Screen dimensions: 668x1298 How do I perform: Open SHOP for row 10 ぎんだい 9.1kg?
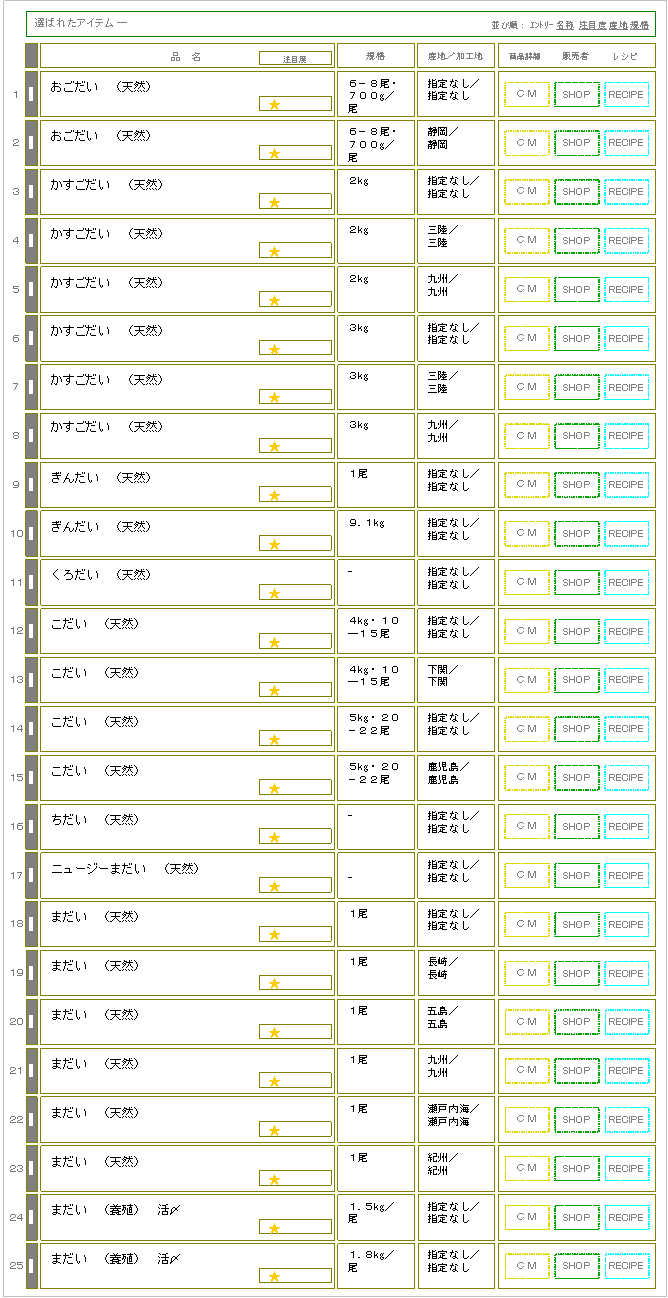576,533
